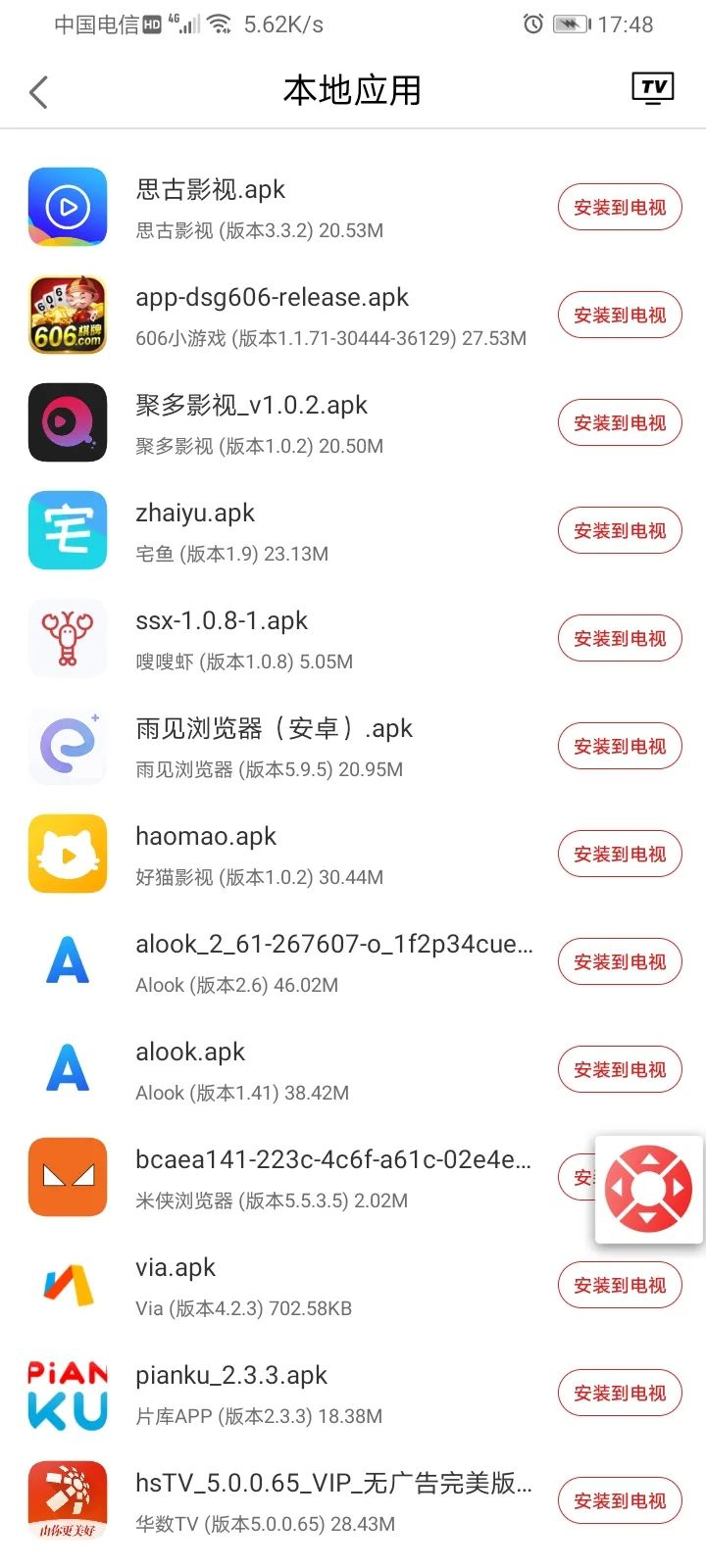This screenshot has width=706, height=1568.
Task: Install via.apk to the TV
Action: [x=620, y=1286]
